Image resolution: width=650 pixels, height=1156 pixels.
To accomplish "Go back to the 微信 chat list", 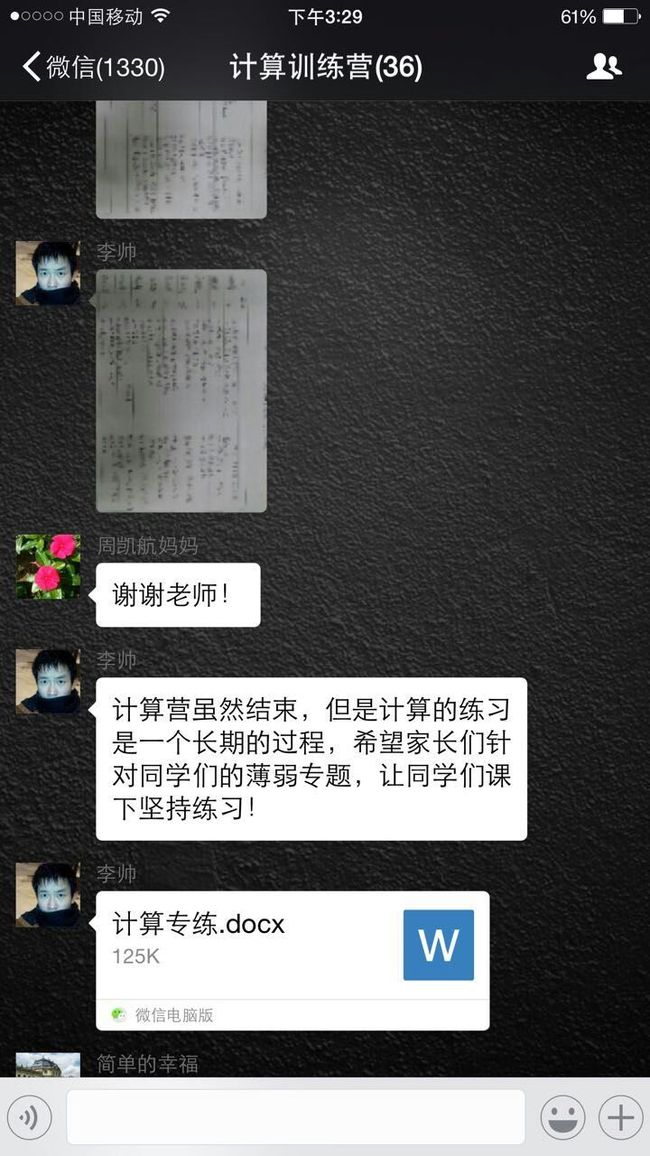I will 93,68.
